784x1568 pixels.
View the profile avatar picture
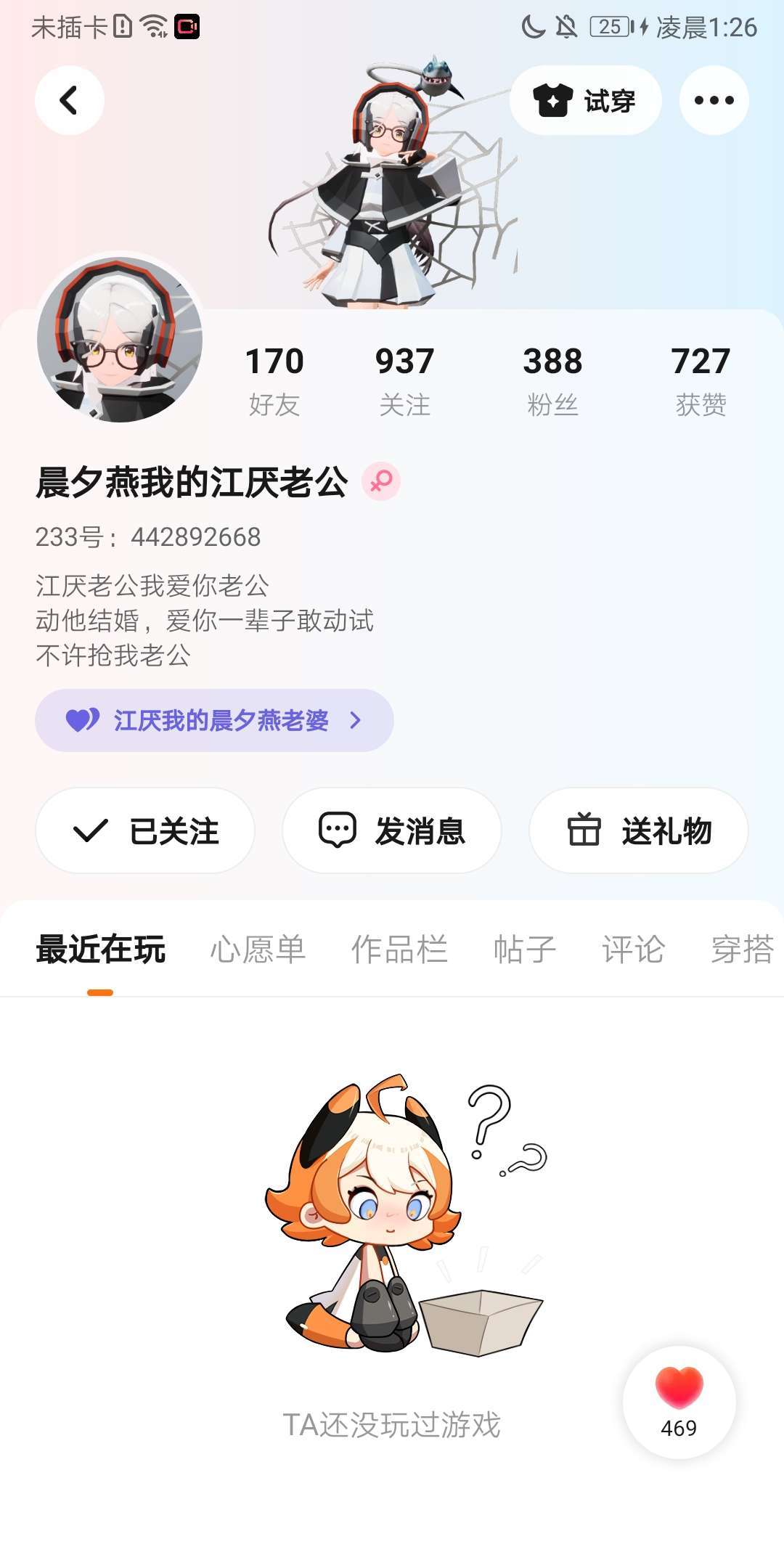120,338
